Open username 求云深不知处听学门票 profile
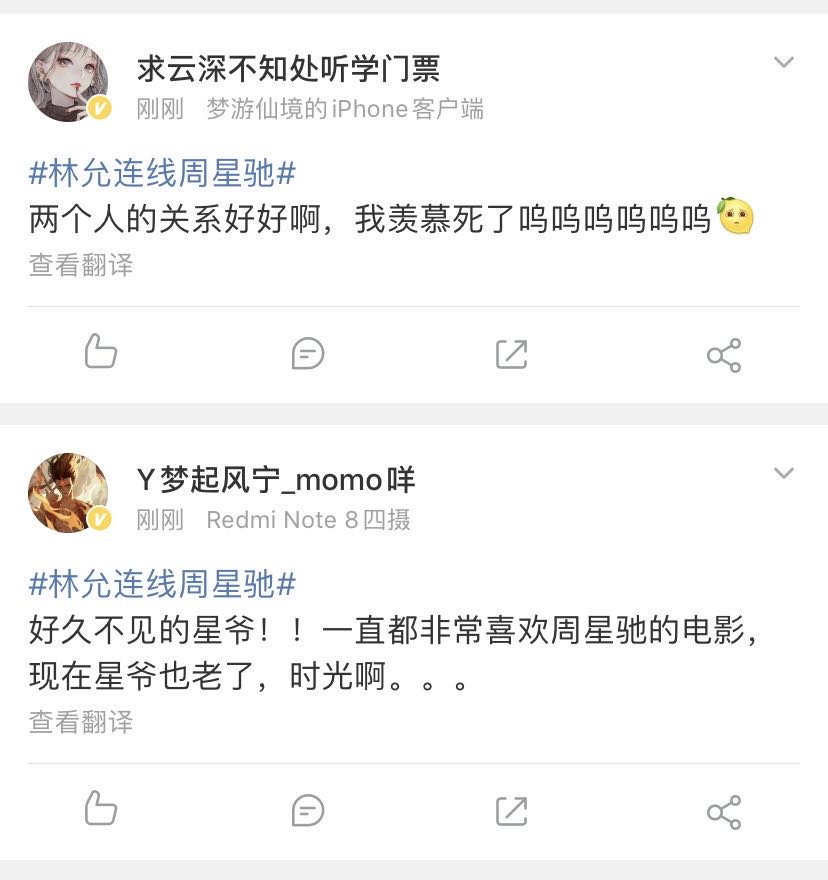The width and height of the screenshot is (828, 880). 288,69
